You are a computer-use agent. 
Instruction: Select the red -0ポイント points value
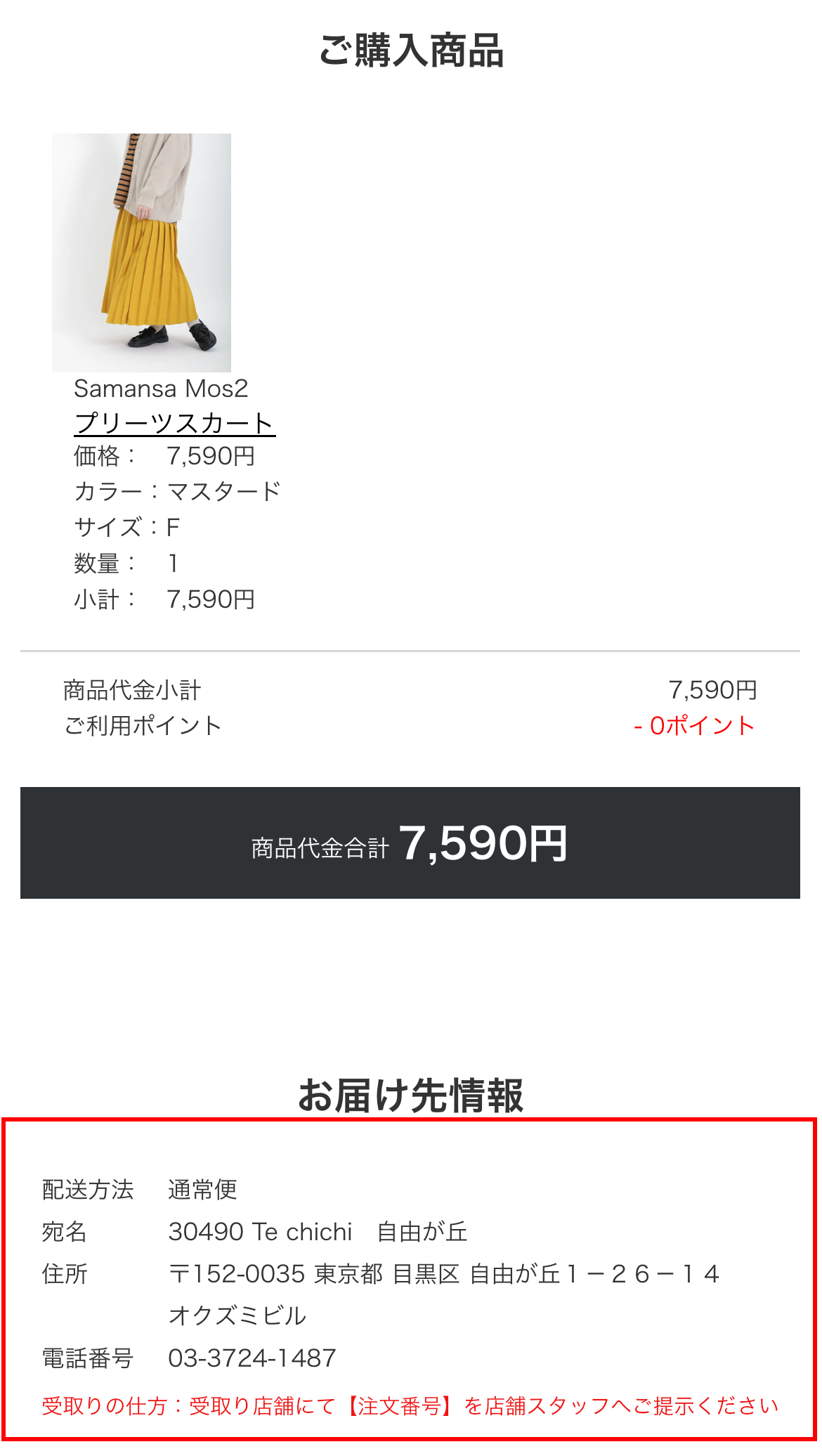(693, 727)
